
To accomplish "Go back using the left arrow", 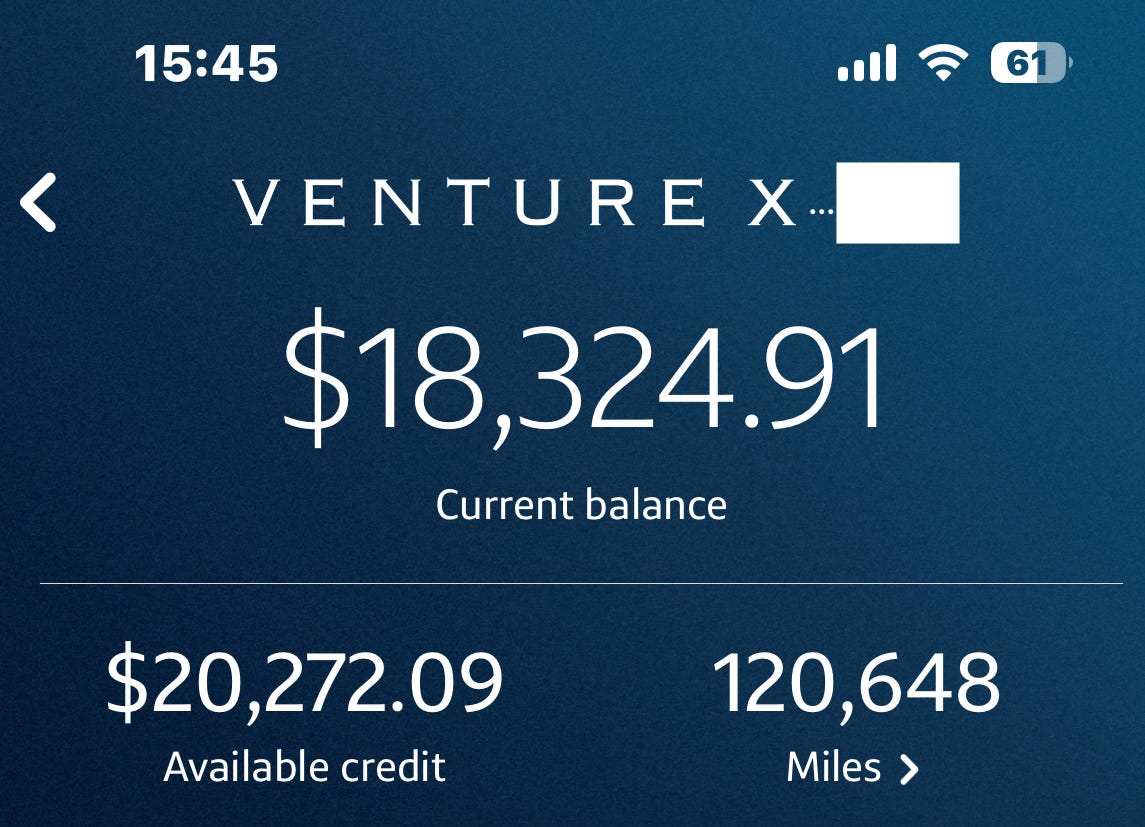I will pos(39,202).
